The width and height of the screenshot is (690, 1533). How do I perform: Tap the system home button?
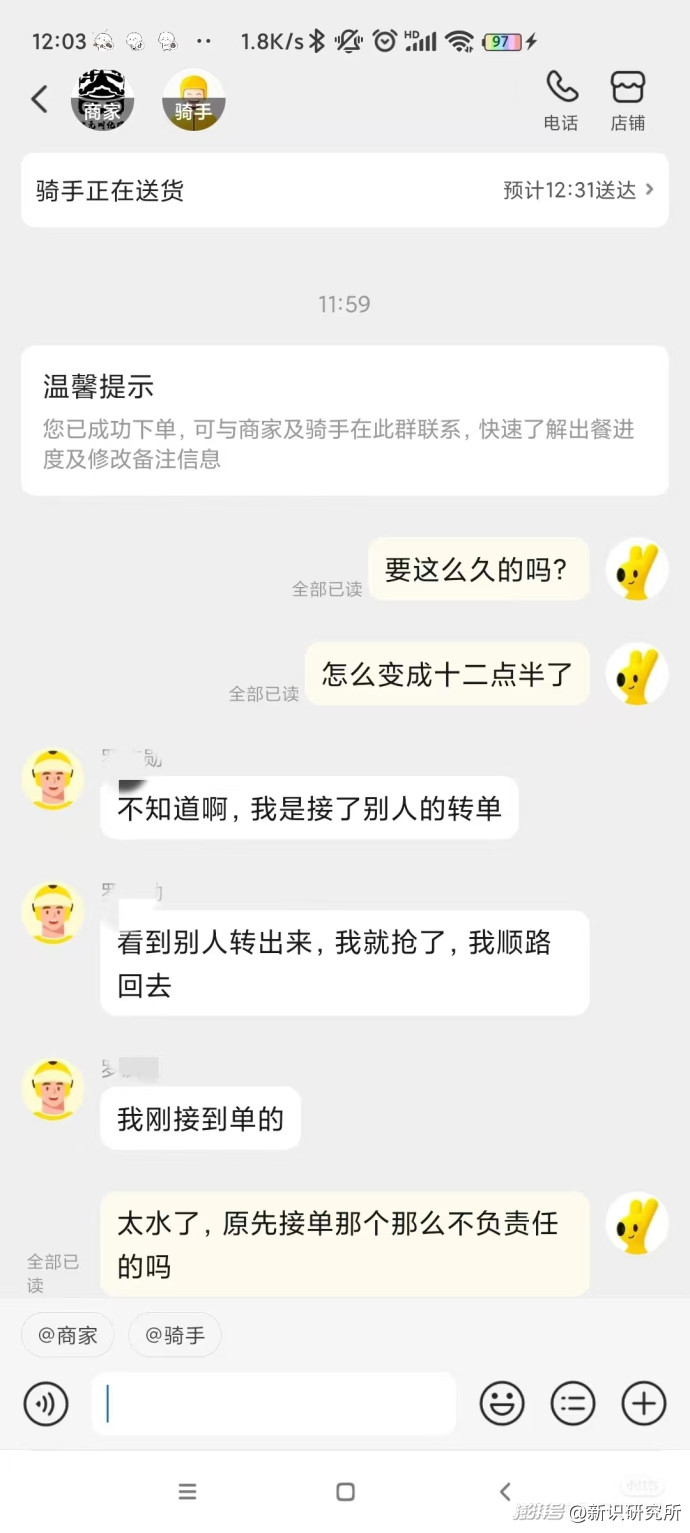[345, 1492]
